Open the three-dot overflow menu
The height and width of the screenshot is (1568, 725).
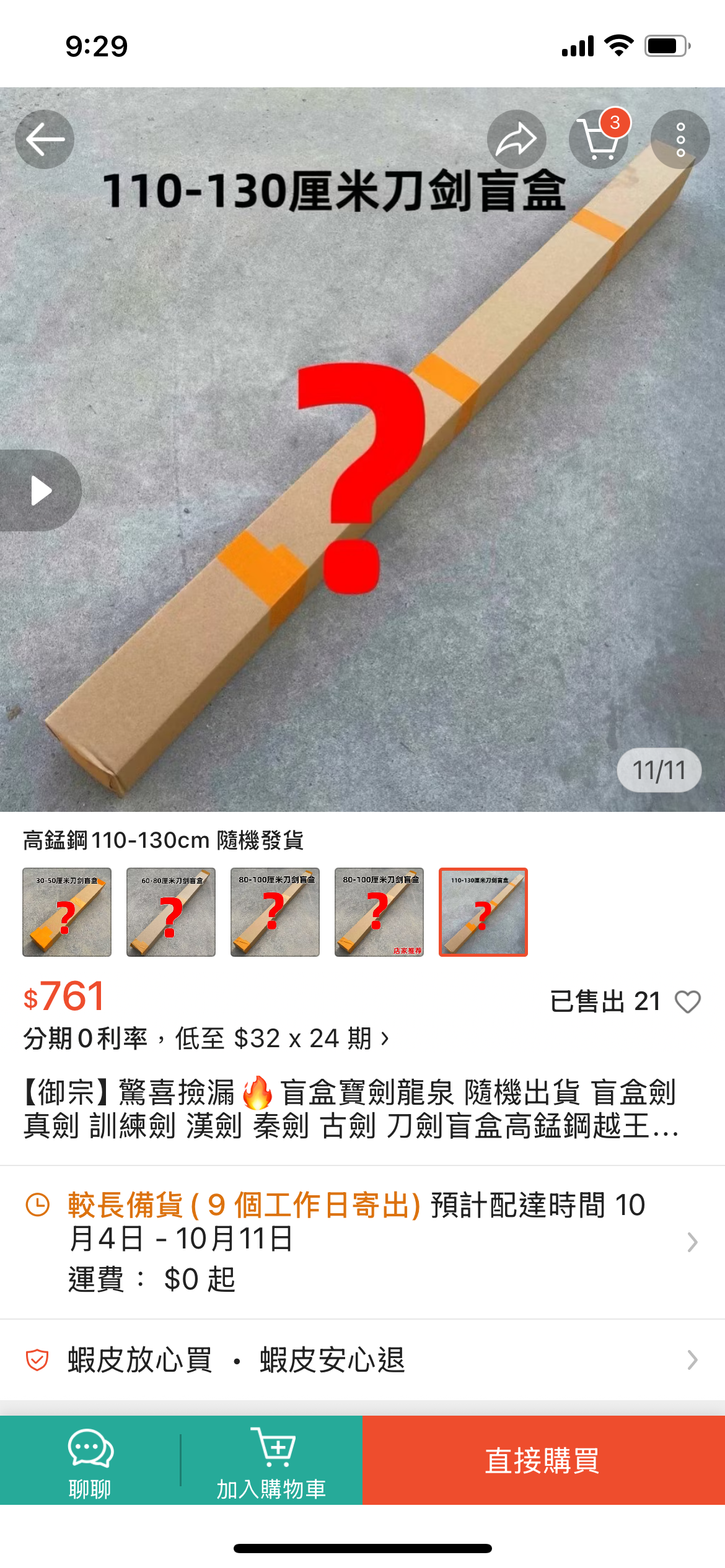pos(680,139)
